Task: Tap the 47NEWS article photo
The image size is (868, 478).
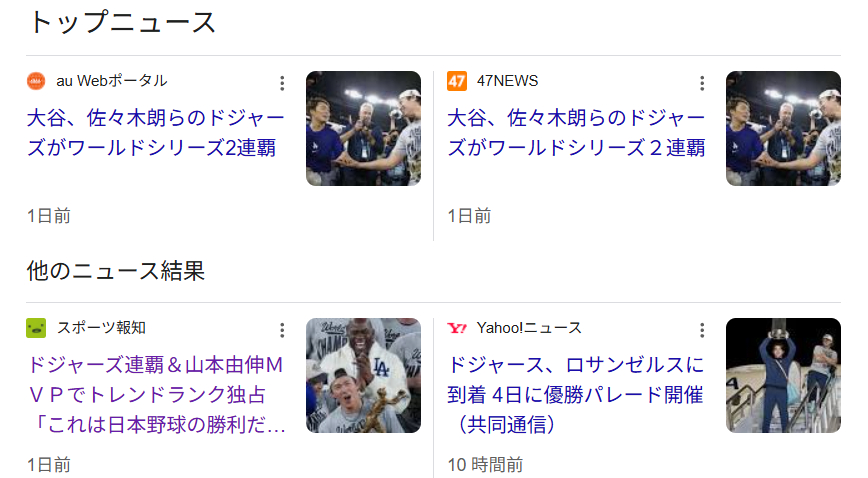Action: pos(783,128)
